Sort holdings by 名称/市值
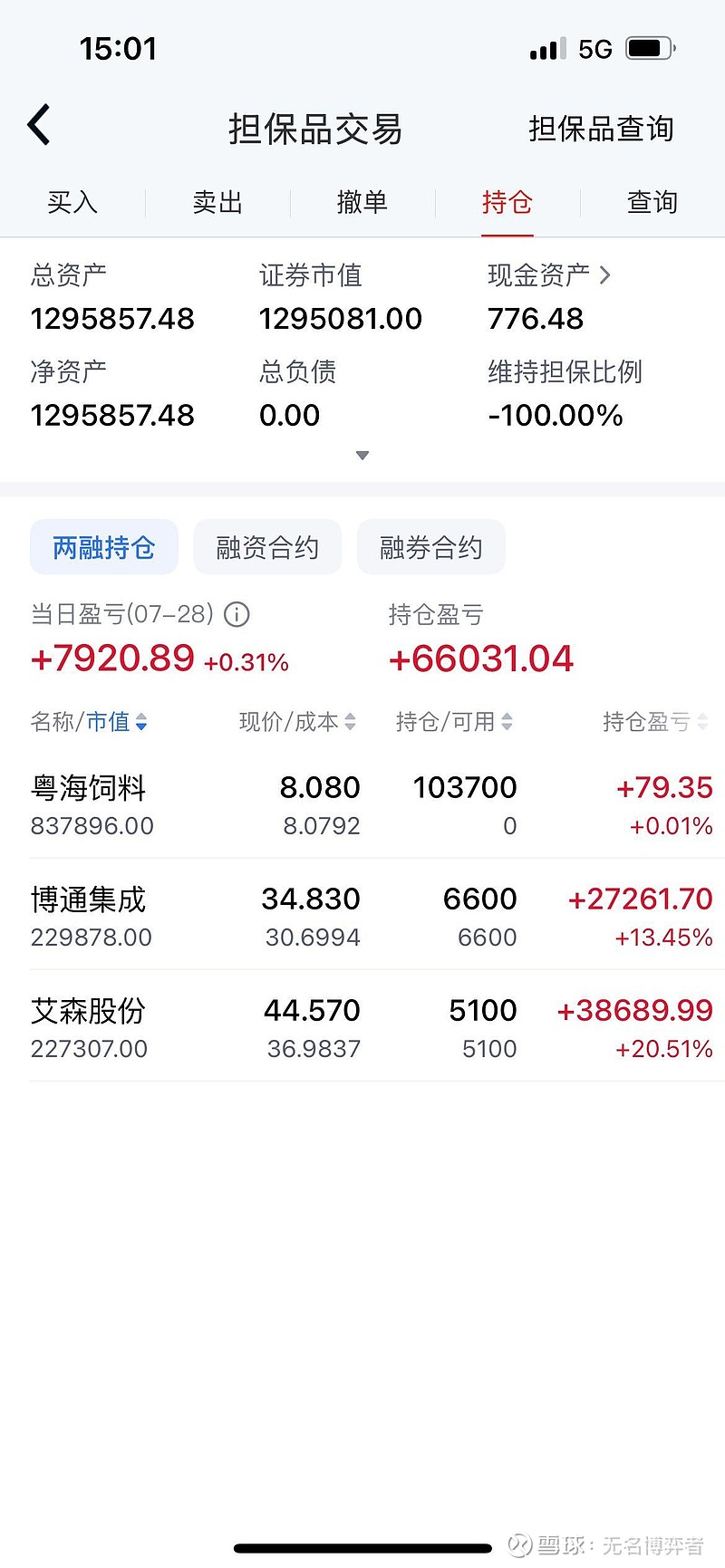Image resolution: width=725 pixels, height=1568 pixels. coord(89,722)
